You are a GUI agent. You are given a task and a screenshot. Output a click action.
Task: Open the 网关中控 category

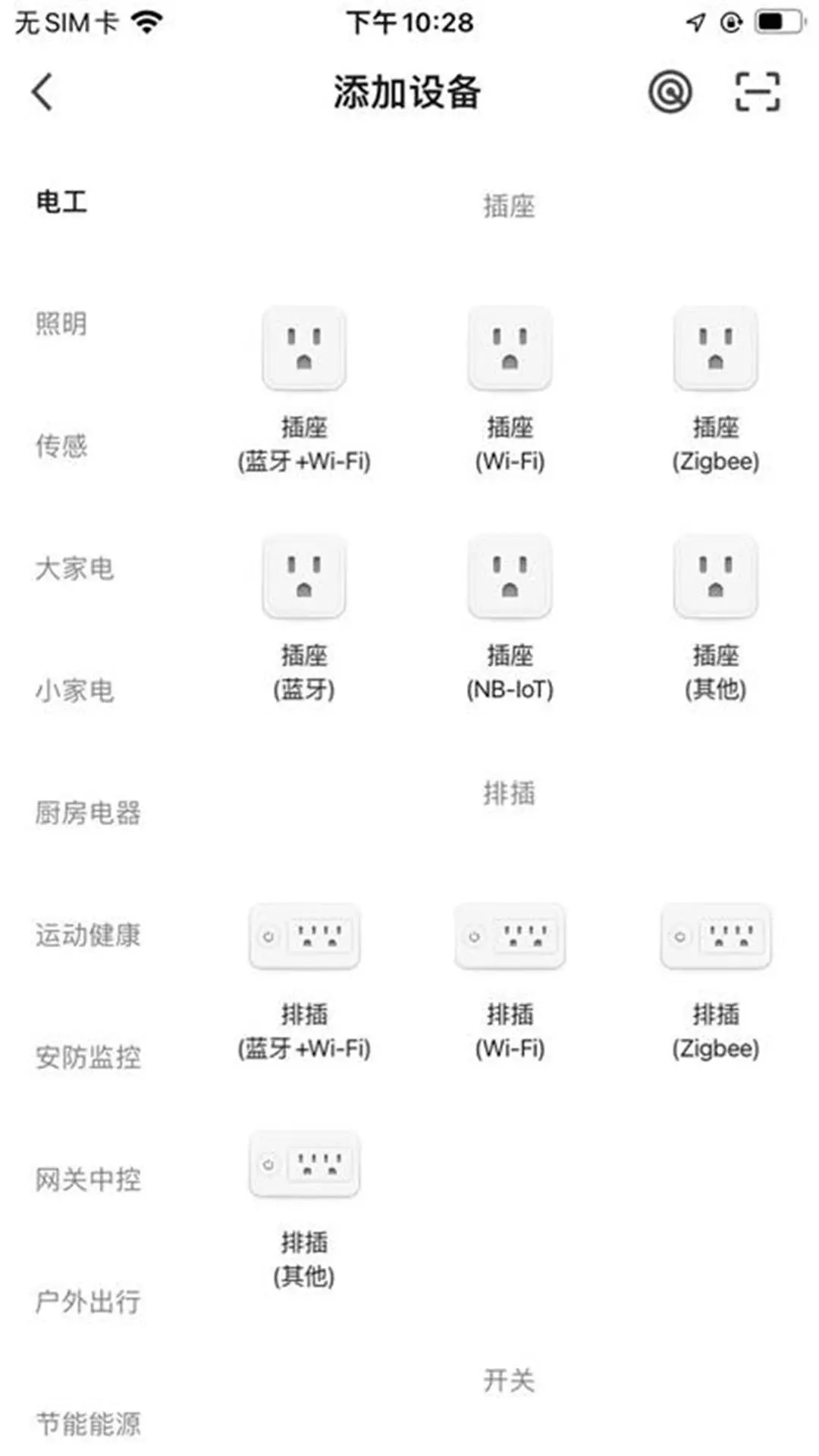(88, 1179)
